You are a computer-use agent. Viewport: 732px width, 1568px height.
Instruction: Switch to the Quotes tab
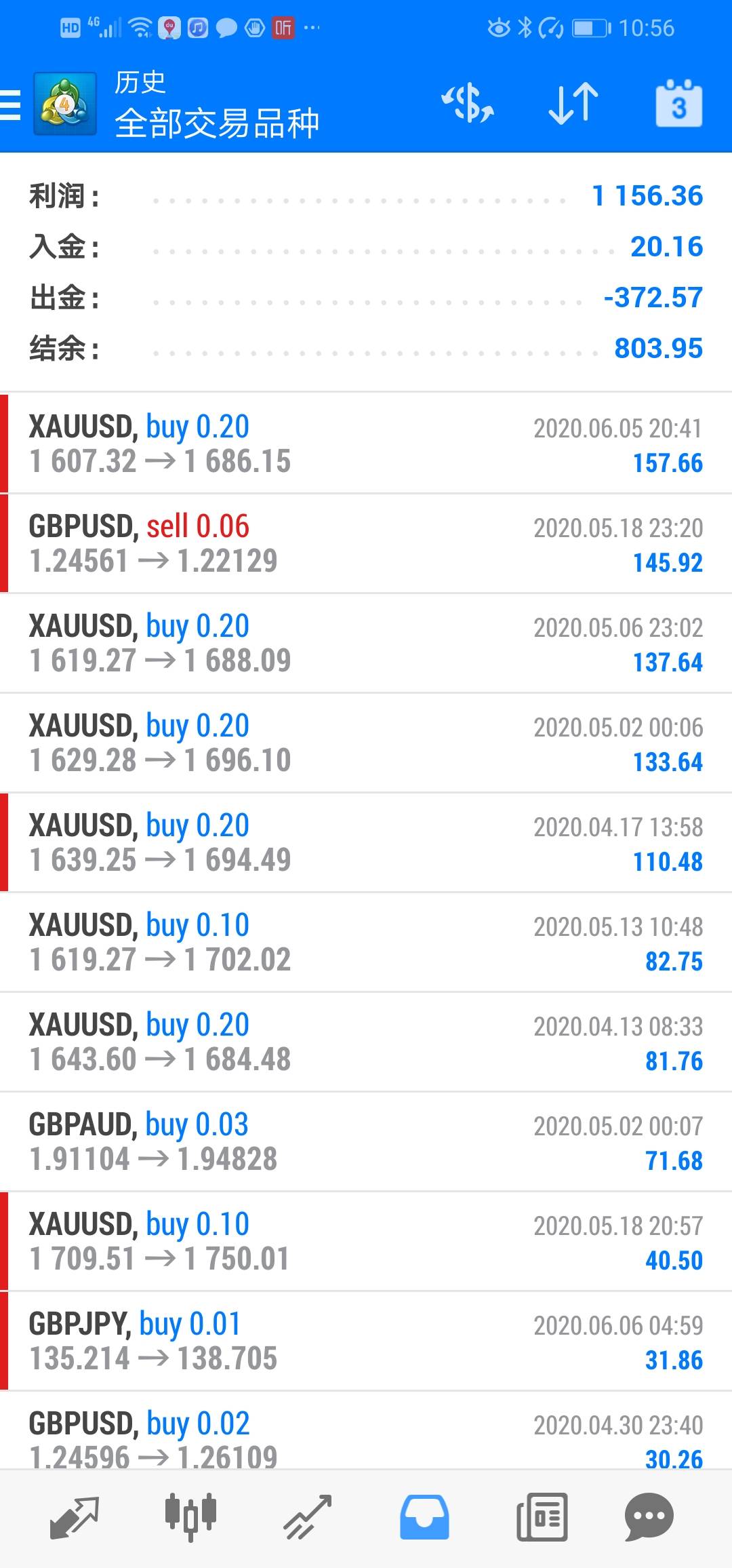[x=75, y=1516]
